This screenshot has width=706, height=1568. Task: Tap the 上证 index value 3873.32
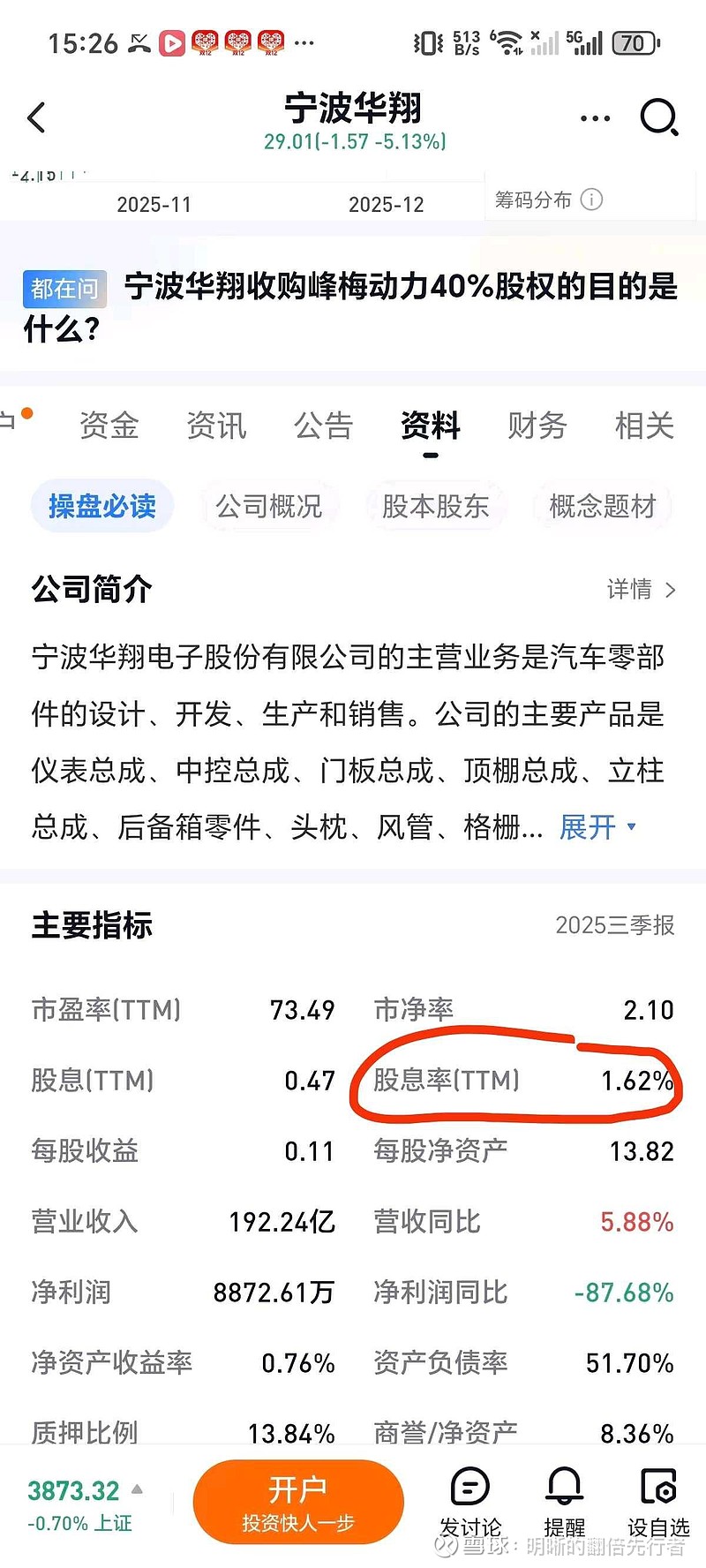pos(75,1492)
